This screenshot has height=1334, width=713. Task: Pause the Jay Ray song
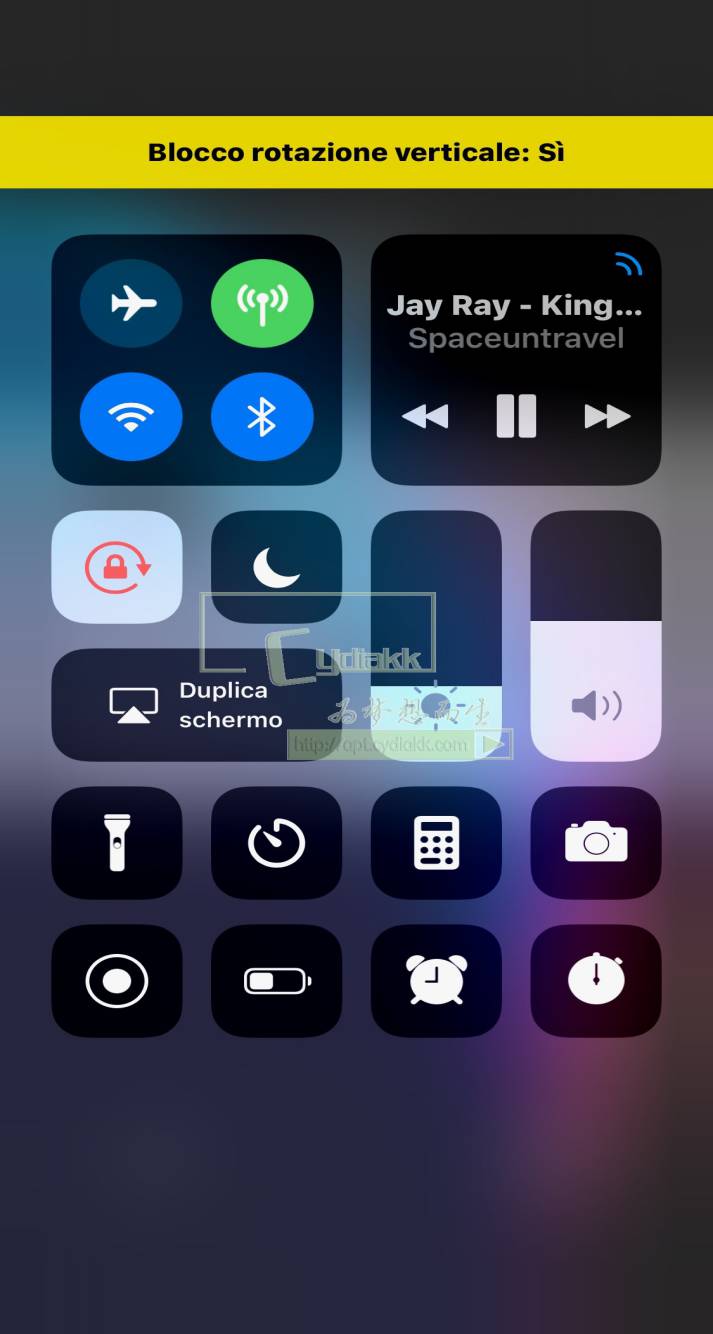516,416
